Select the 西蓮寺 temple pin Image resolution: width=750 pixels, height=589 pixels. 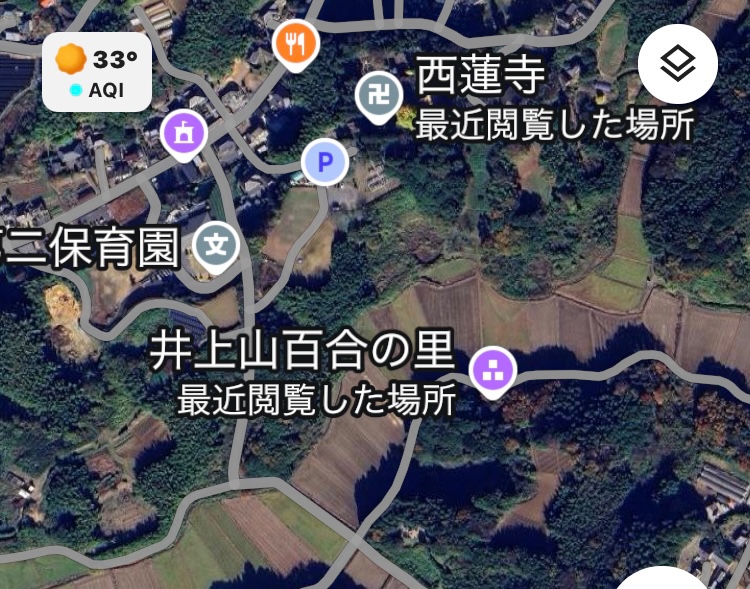tap(378, 96)
